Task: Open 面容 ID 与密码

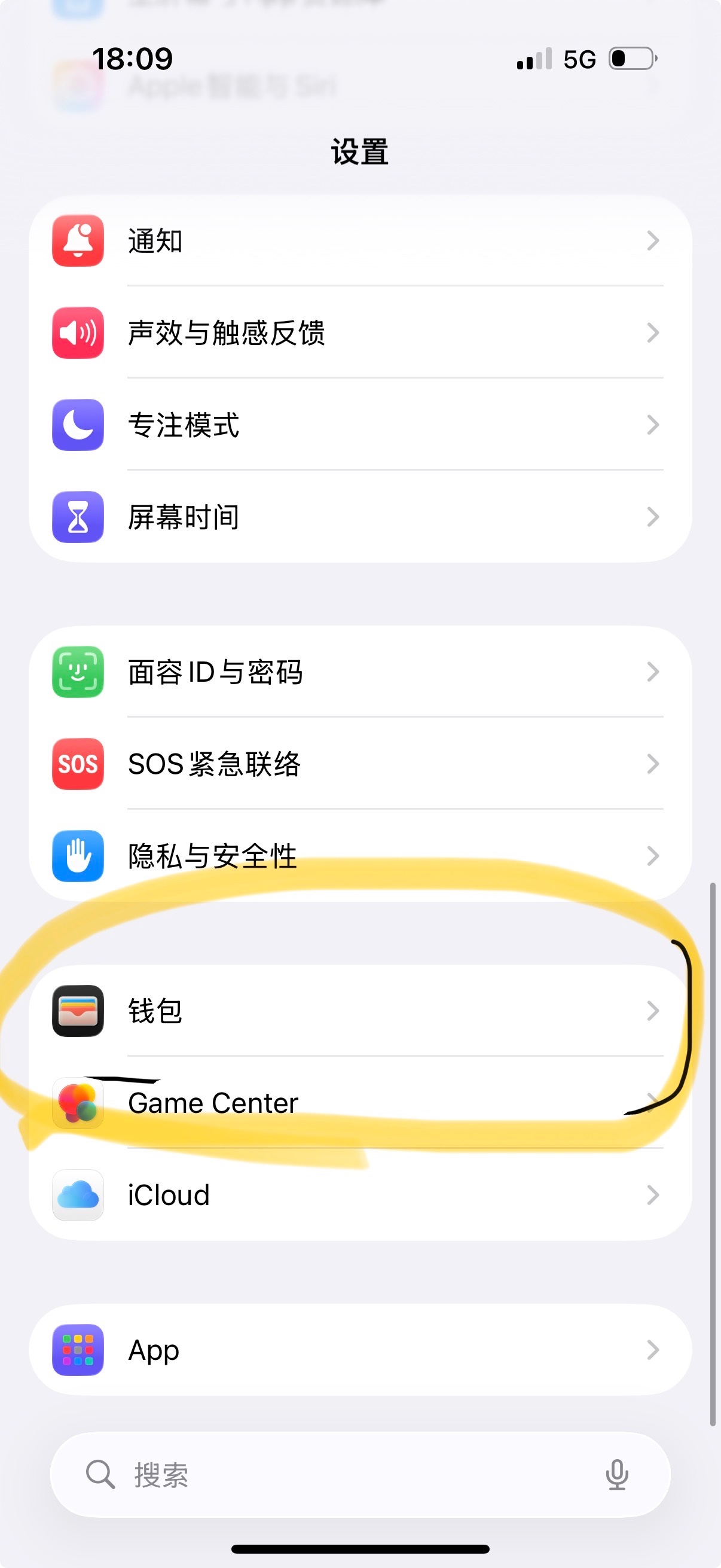Action: tap(359, 672)
